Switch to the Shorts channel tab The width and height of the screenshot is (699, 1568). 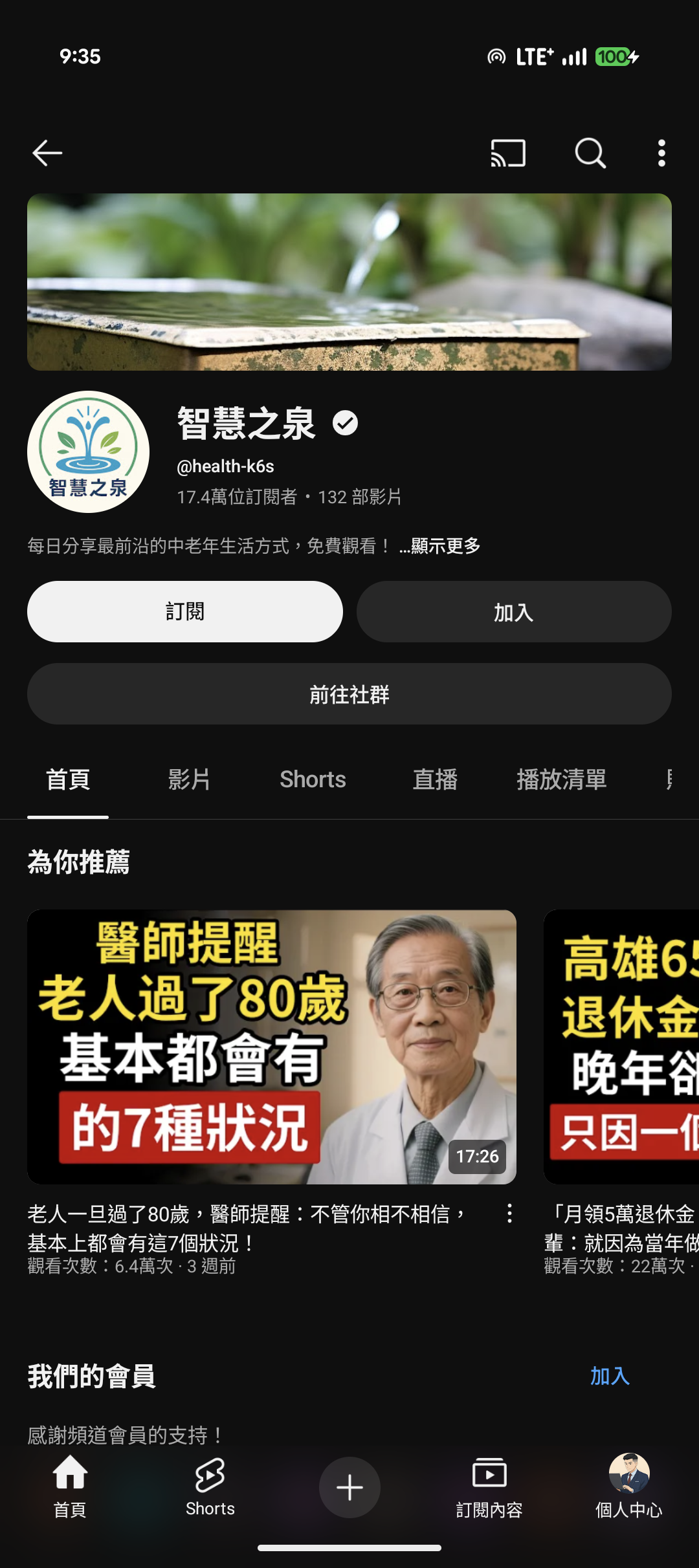[x=313, y=779]
